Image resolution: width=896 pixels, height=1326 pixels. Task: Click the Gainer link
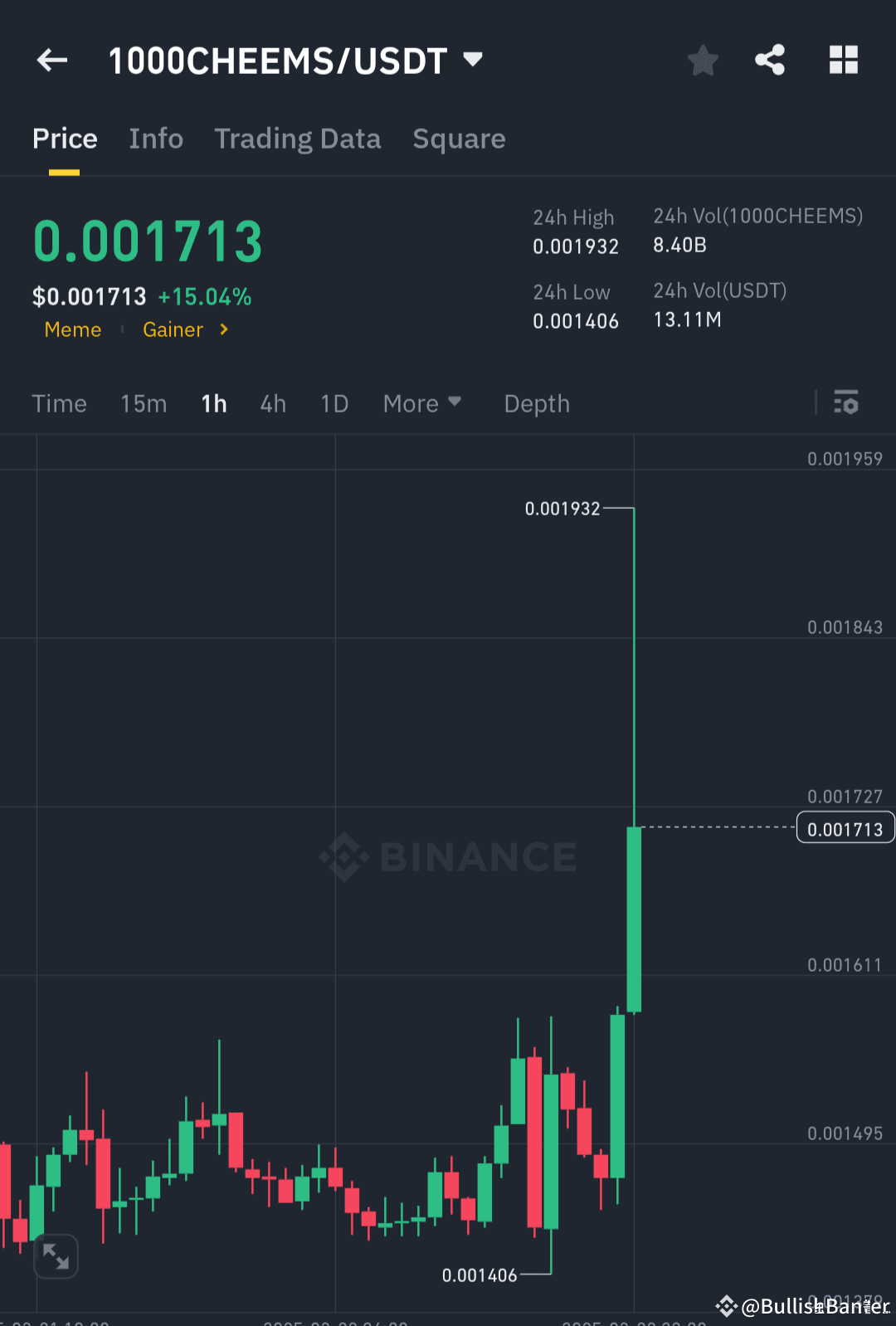coord(173,329)
